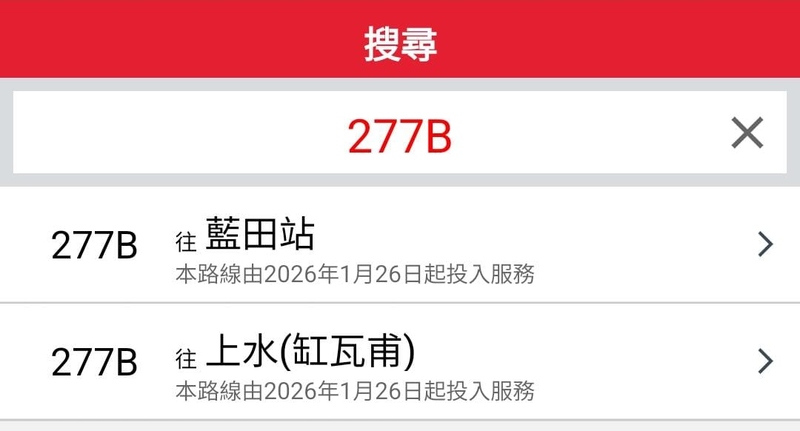Viewport: 800px width, 431px height.
Task: Open route 277B to 藍田站
Action: click(400, 245)
